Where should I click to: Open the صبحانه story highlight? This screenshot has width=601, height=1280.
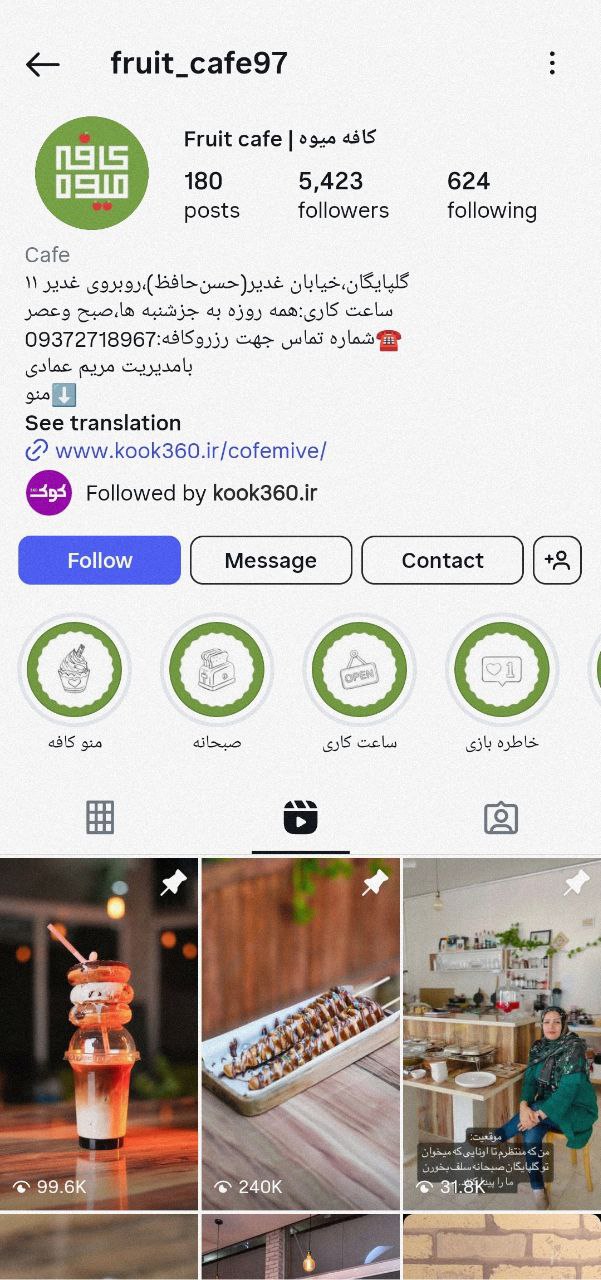[217, 684]
